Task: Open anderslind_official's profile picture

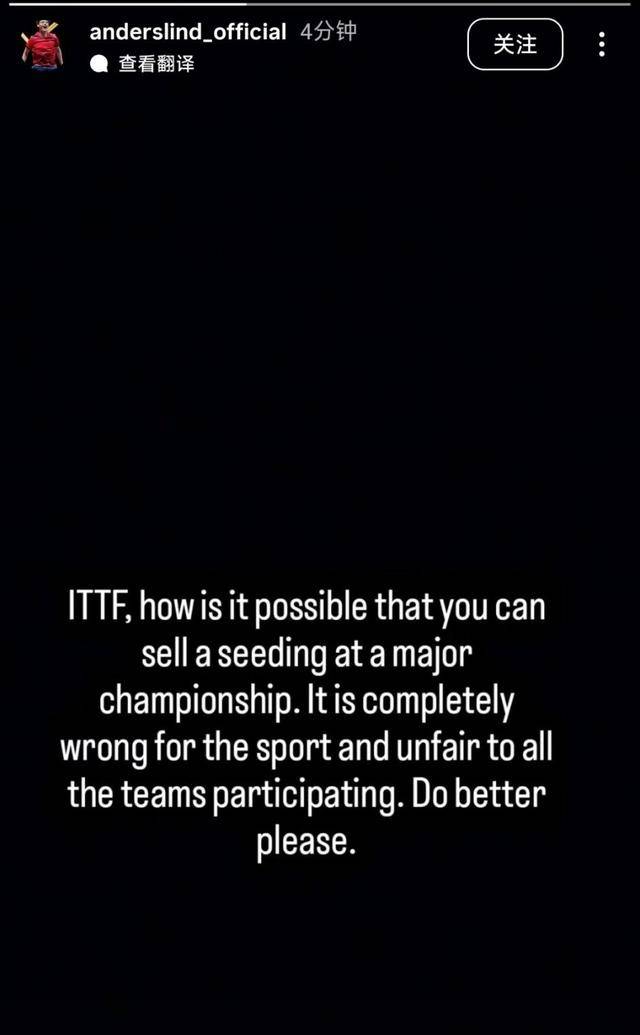Action: (x=42, y=46)
